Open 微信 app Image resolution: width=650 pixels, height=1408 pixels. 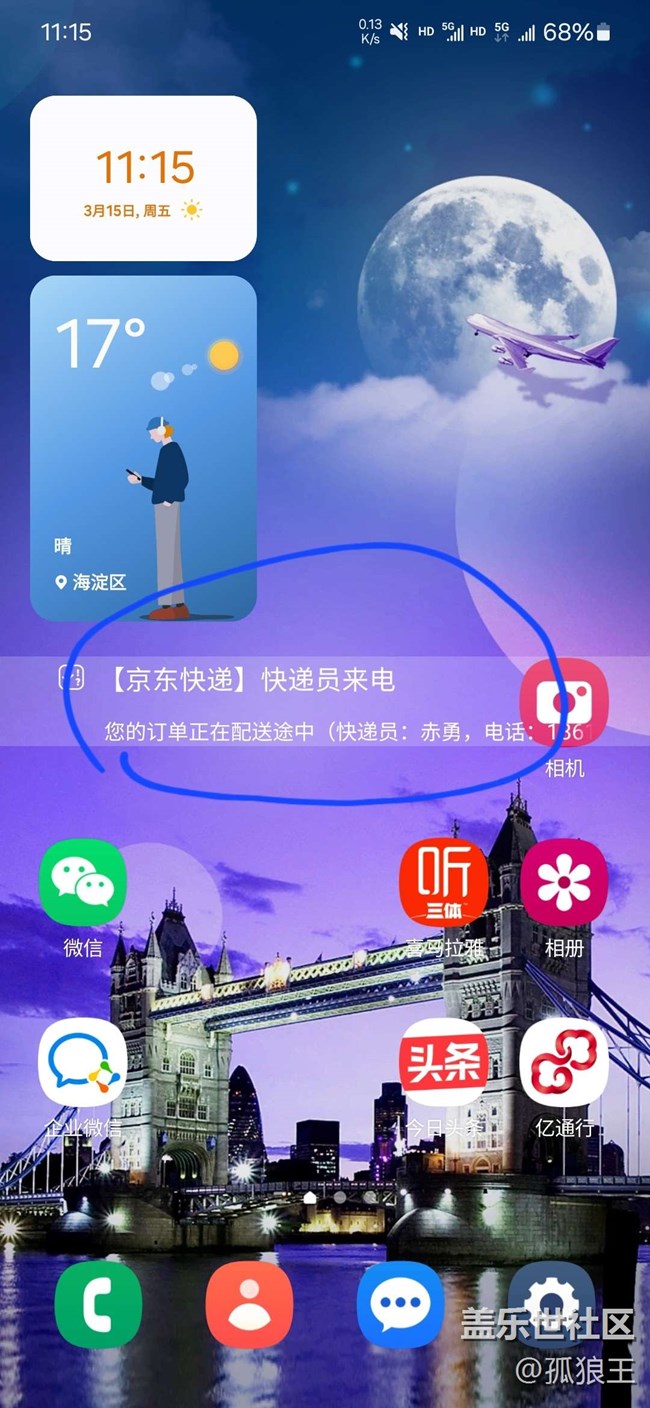click(x=83, y=883)
